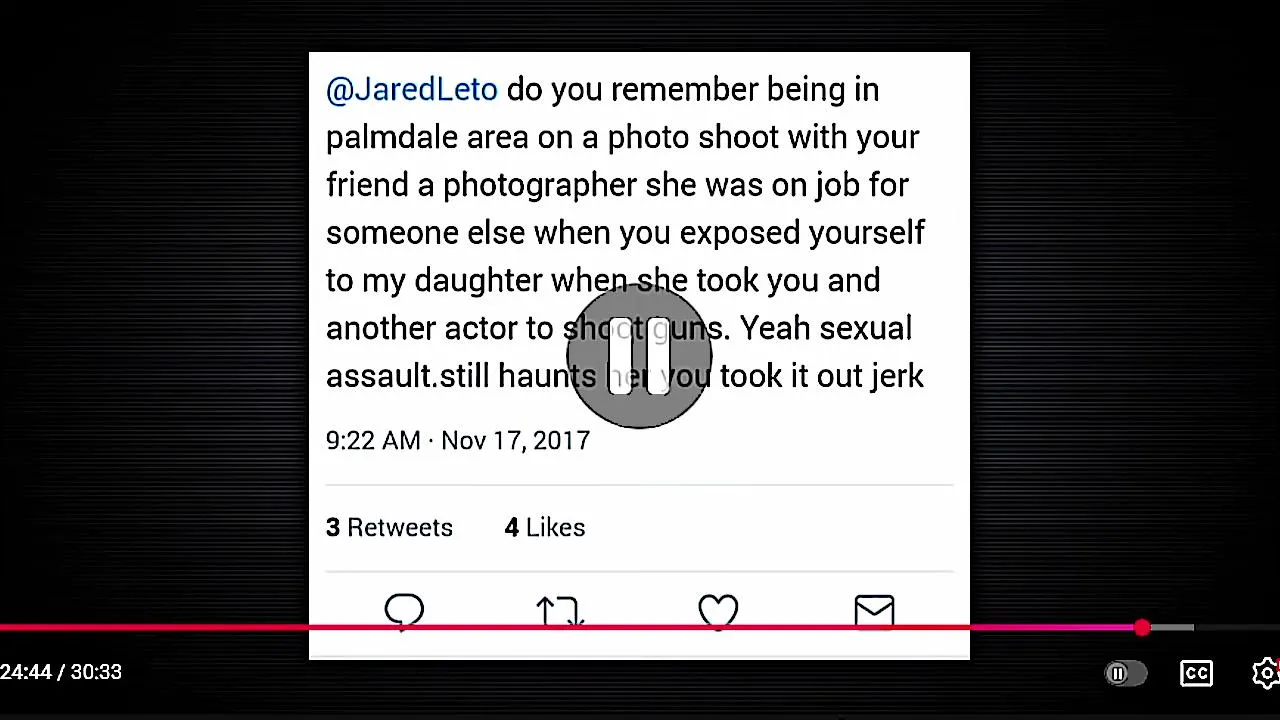Tap the central pause button overlay
Image resolution: width=1280 pixels, height=720 pixels.
tap(639, 356)
